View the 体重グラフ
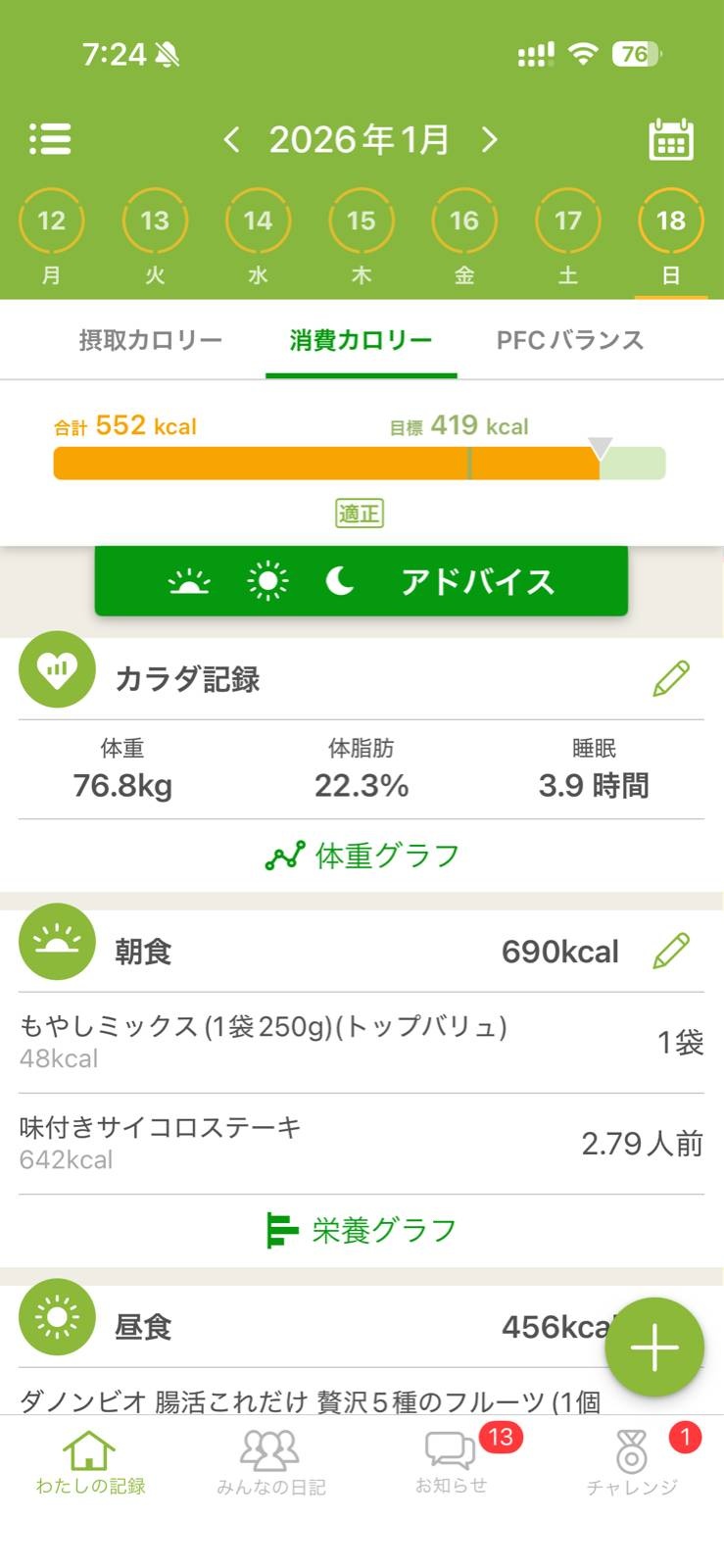Image resolution: width=724 pixels, height=1568 pixels. [362, 856]
